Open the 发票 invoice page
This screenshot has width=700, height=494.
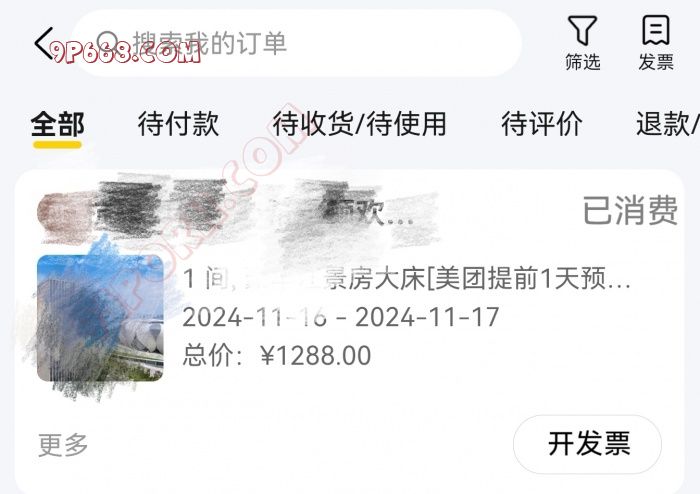click(x=656, y=43)
